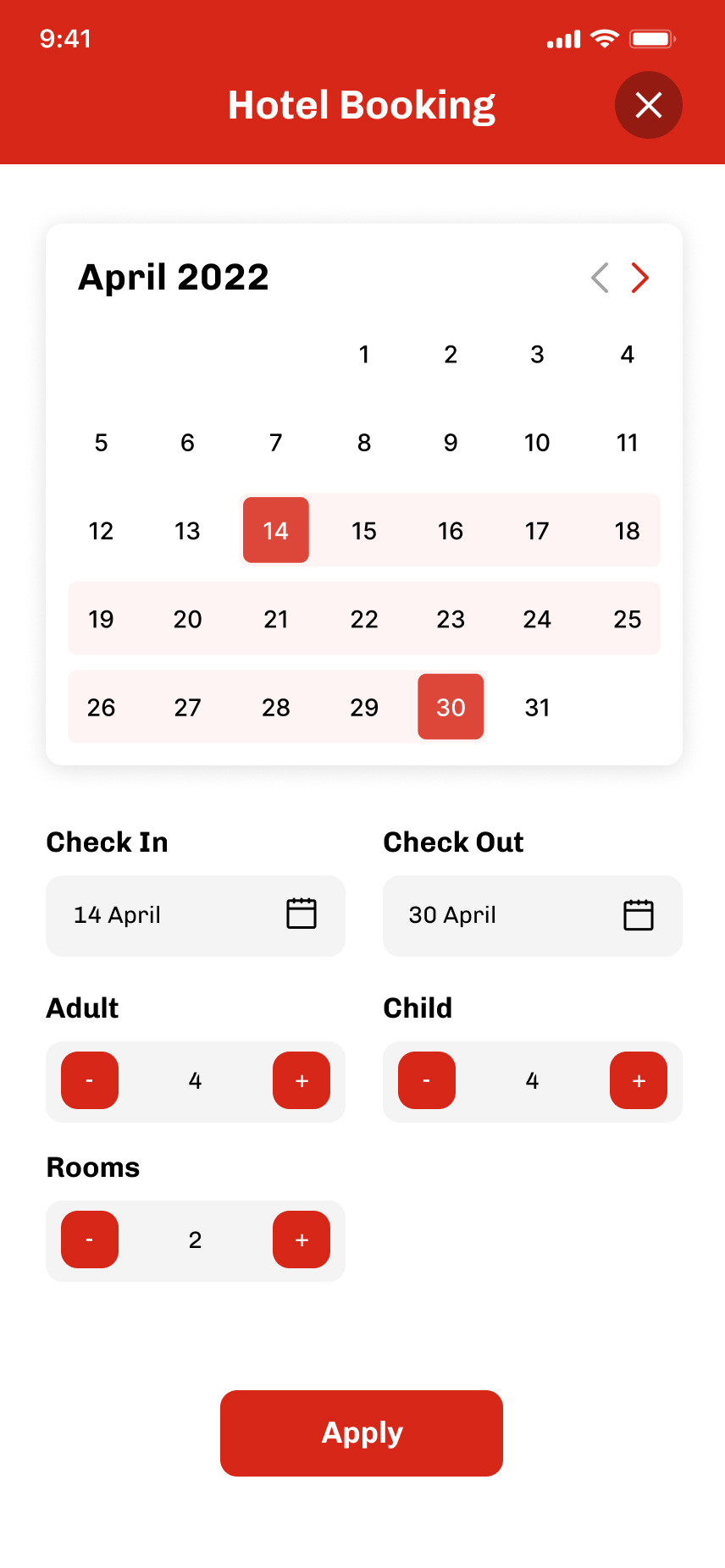Add one more room
This screenshot has height=1568, width=725.
tap(302, 1239)
